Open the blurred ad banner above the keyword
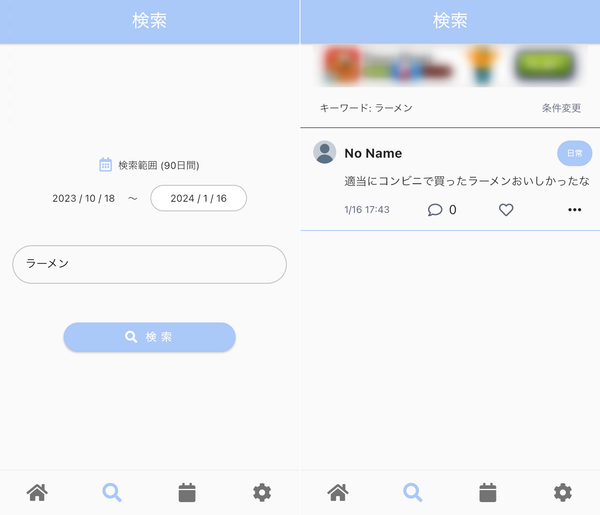600x515 pixels. pyautogui.click(x=450, y=65)
